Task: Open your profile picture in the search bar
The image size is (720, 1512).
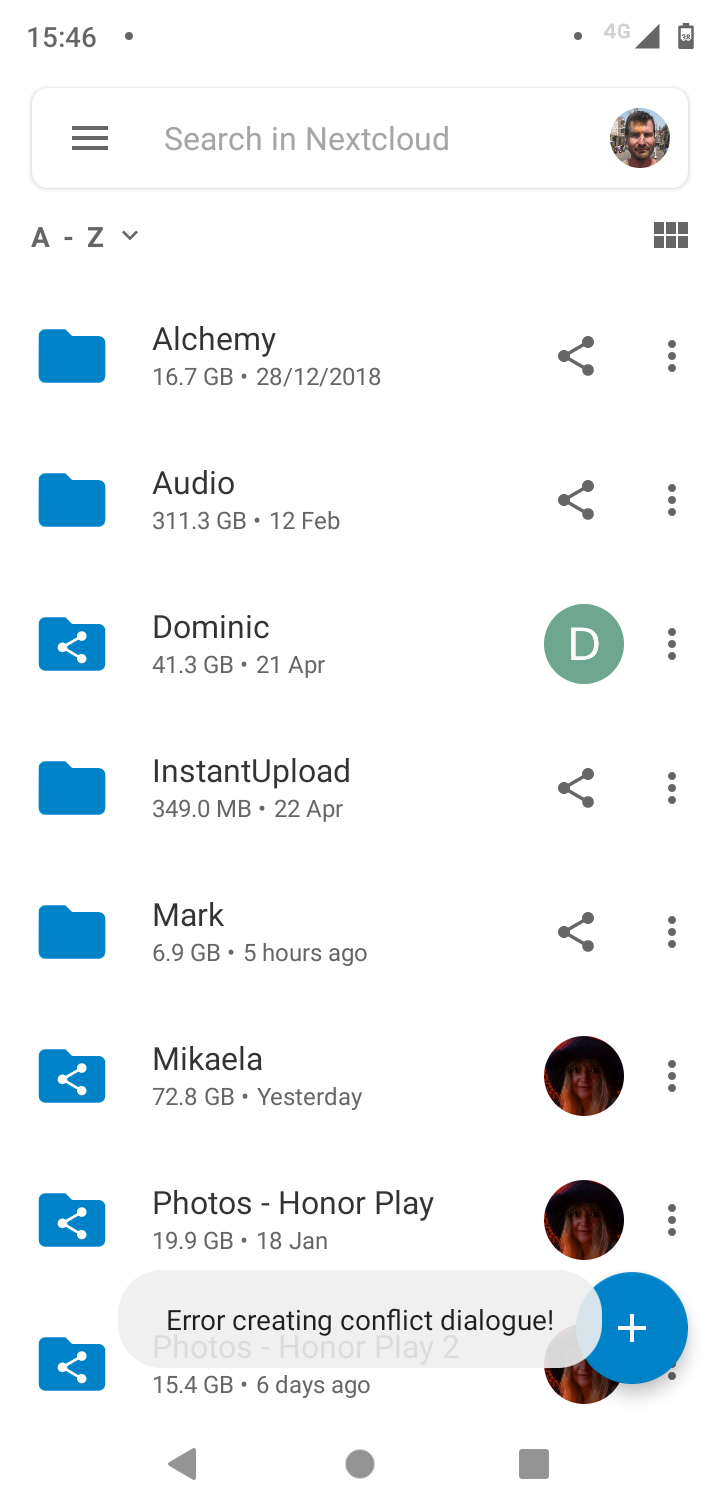Action: click(639, 138)
